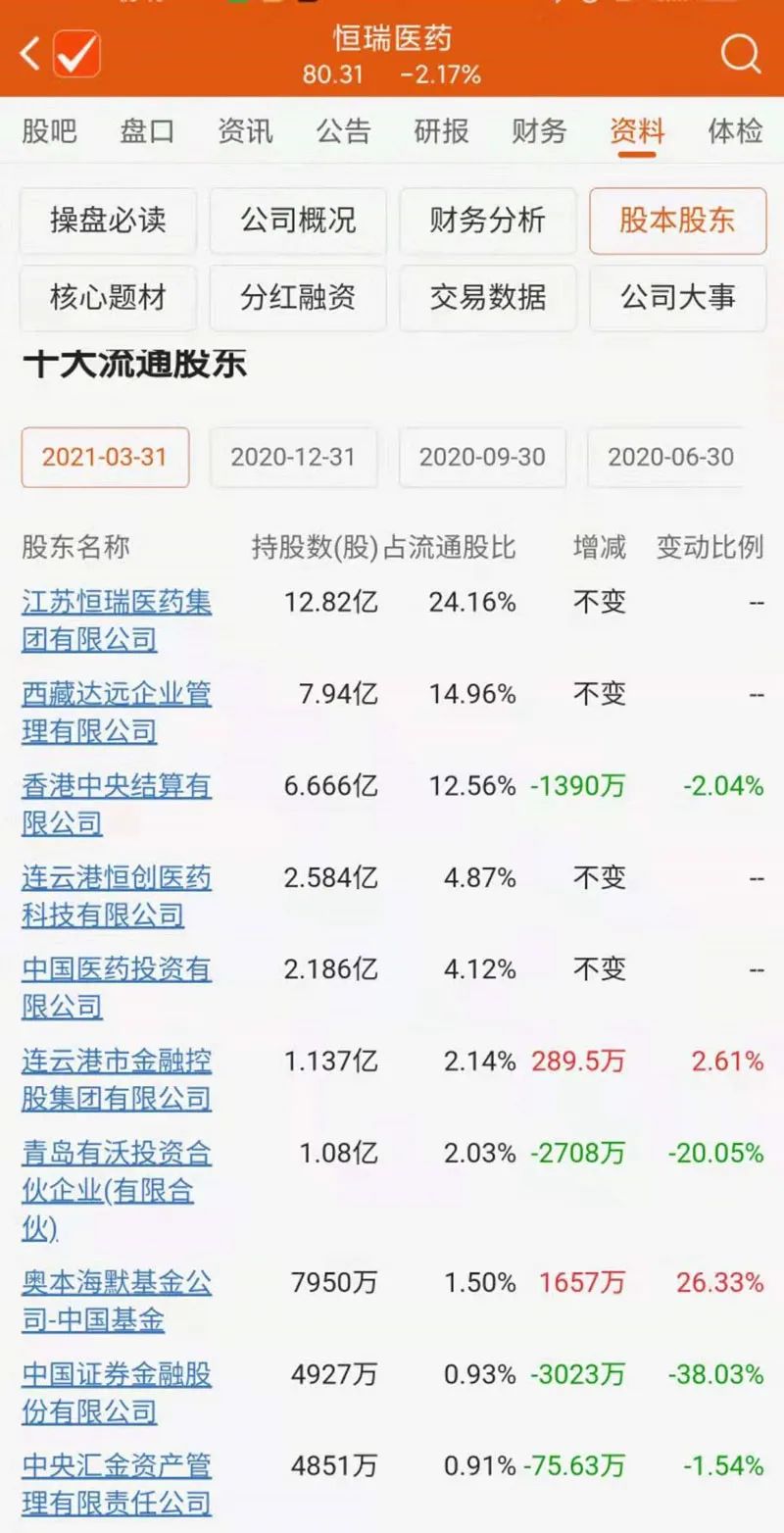
Task: Open 交易数据 section
Action: click(x=487, y=298)
